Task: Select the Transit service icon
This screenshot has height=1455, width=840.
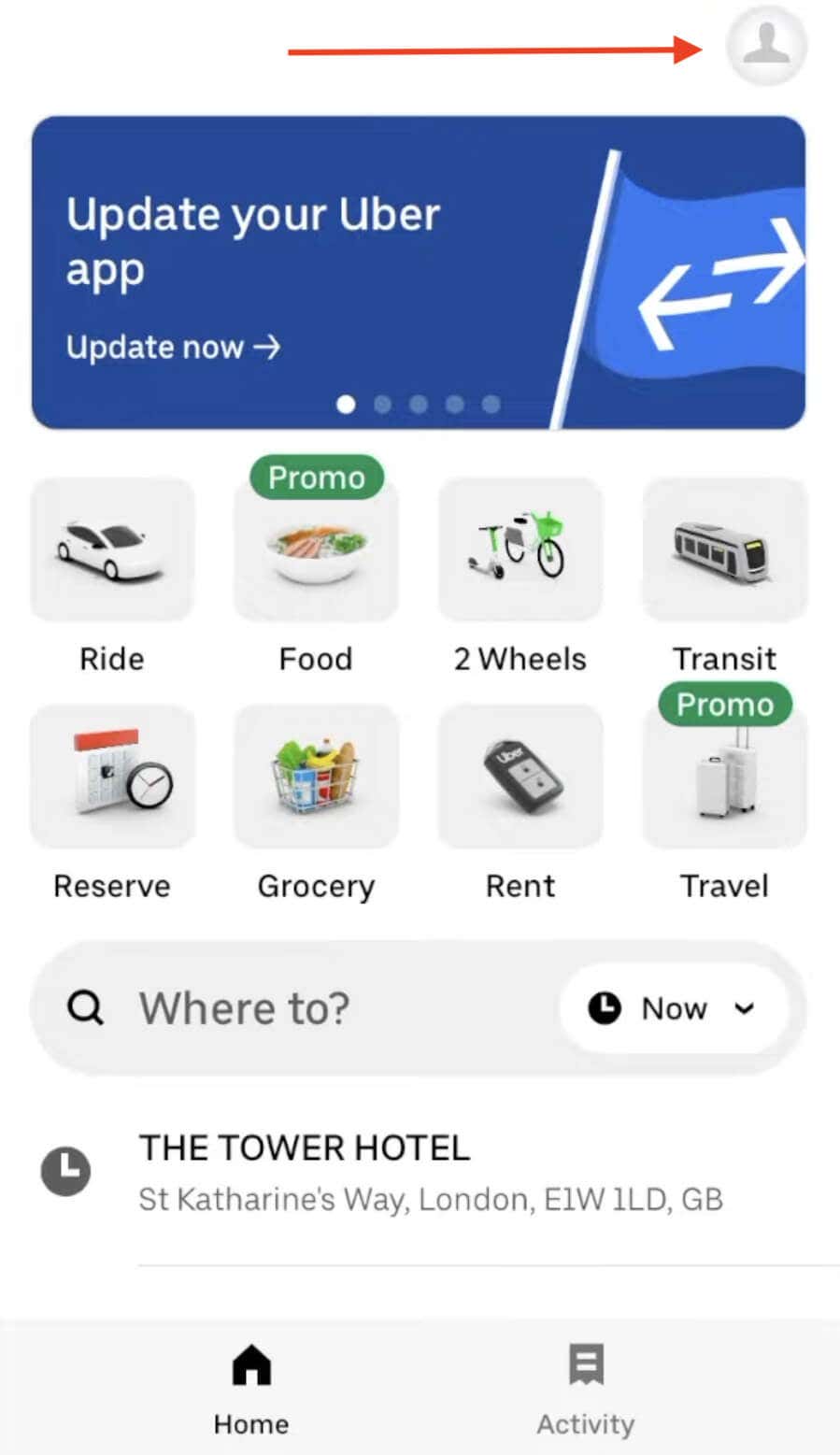Action: (x=725, y=549)
